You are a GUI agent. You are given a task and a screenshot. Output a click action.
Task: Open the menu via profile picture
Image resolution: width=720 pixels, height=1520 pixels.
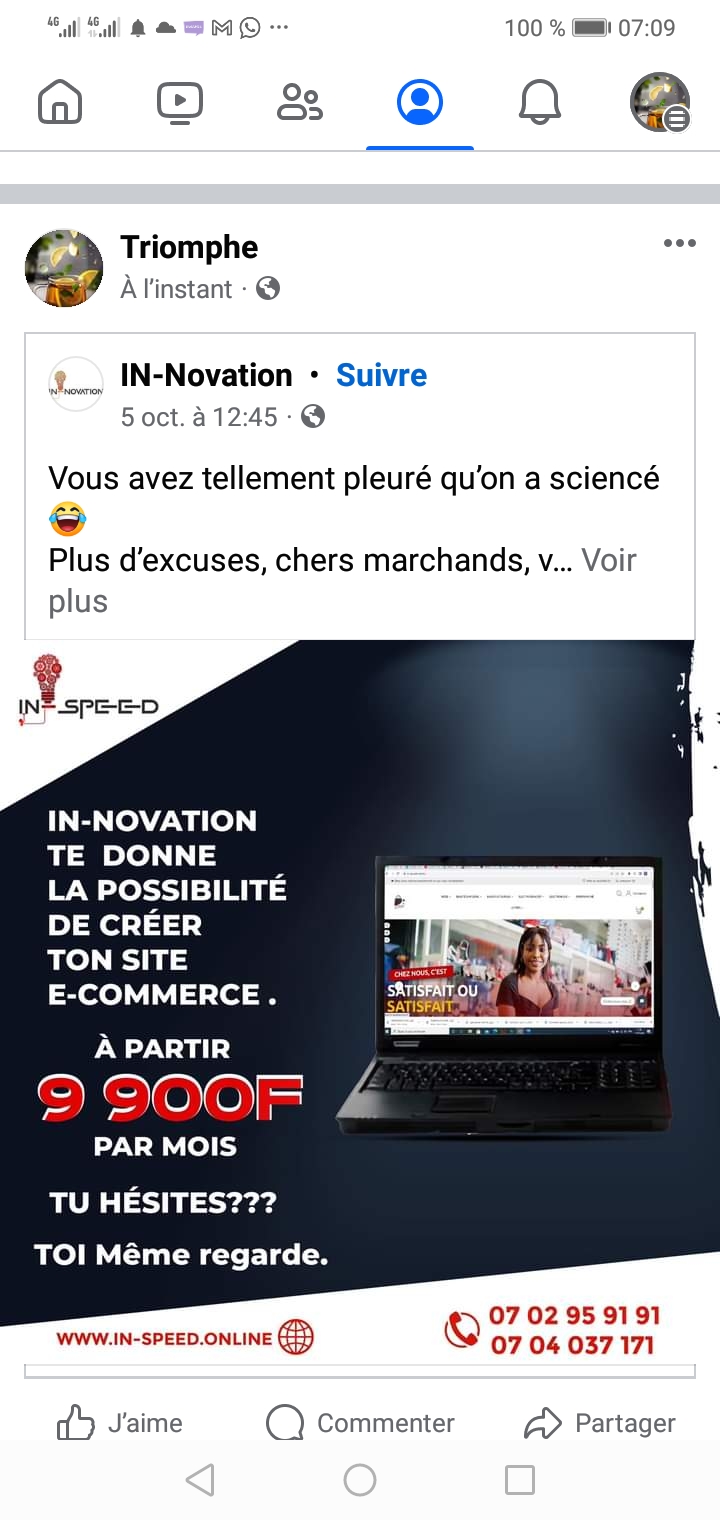[660, 103]
